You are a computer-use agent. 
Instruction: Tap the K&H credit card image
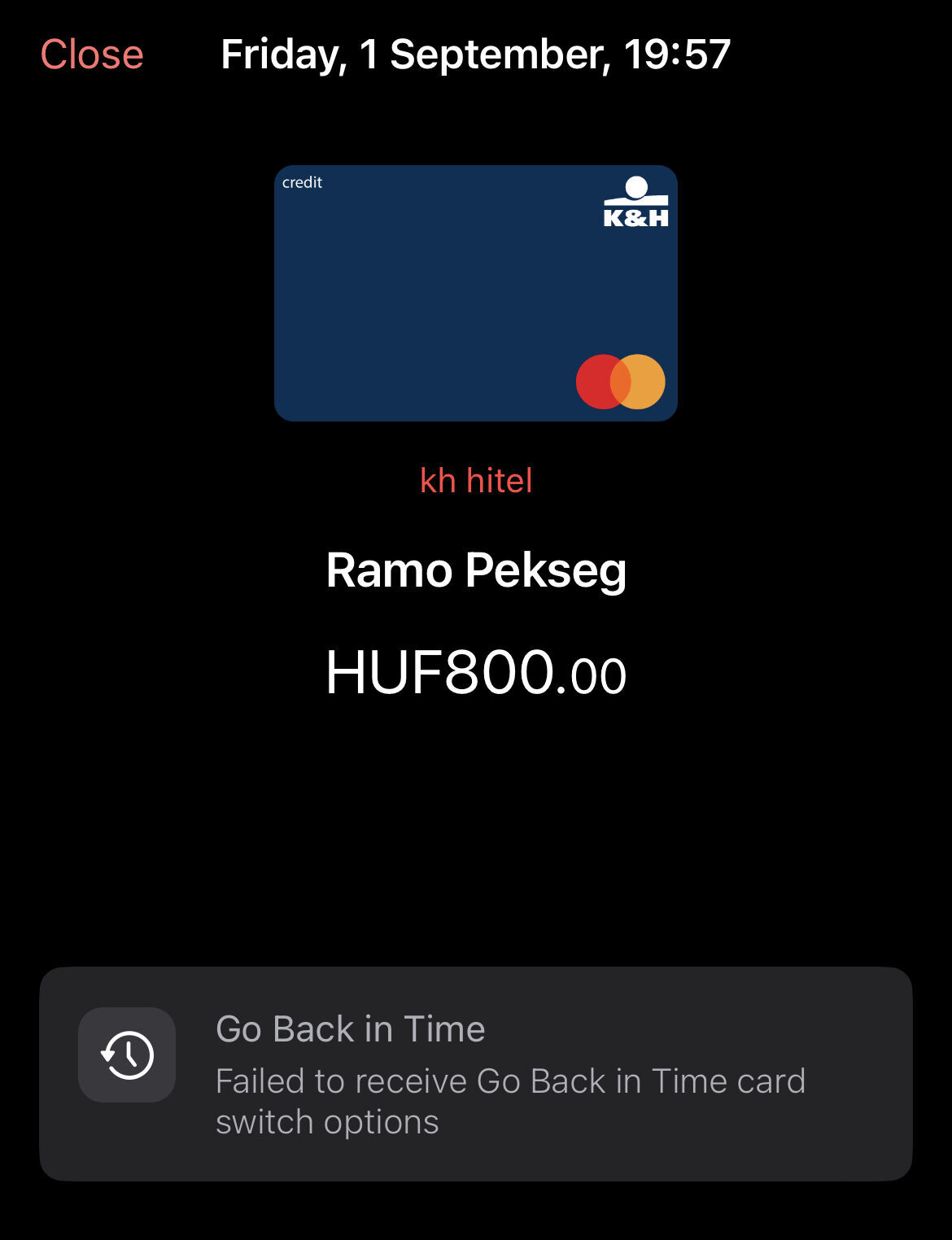(x=476, y=293)
